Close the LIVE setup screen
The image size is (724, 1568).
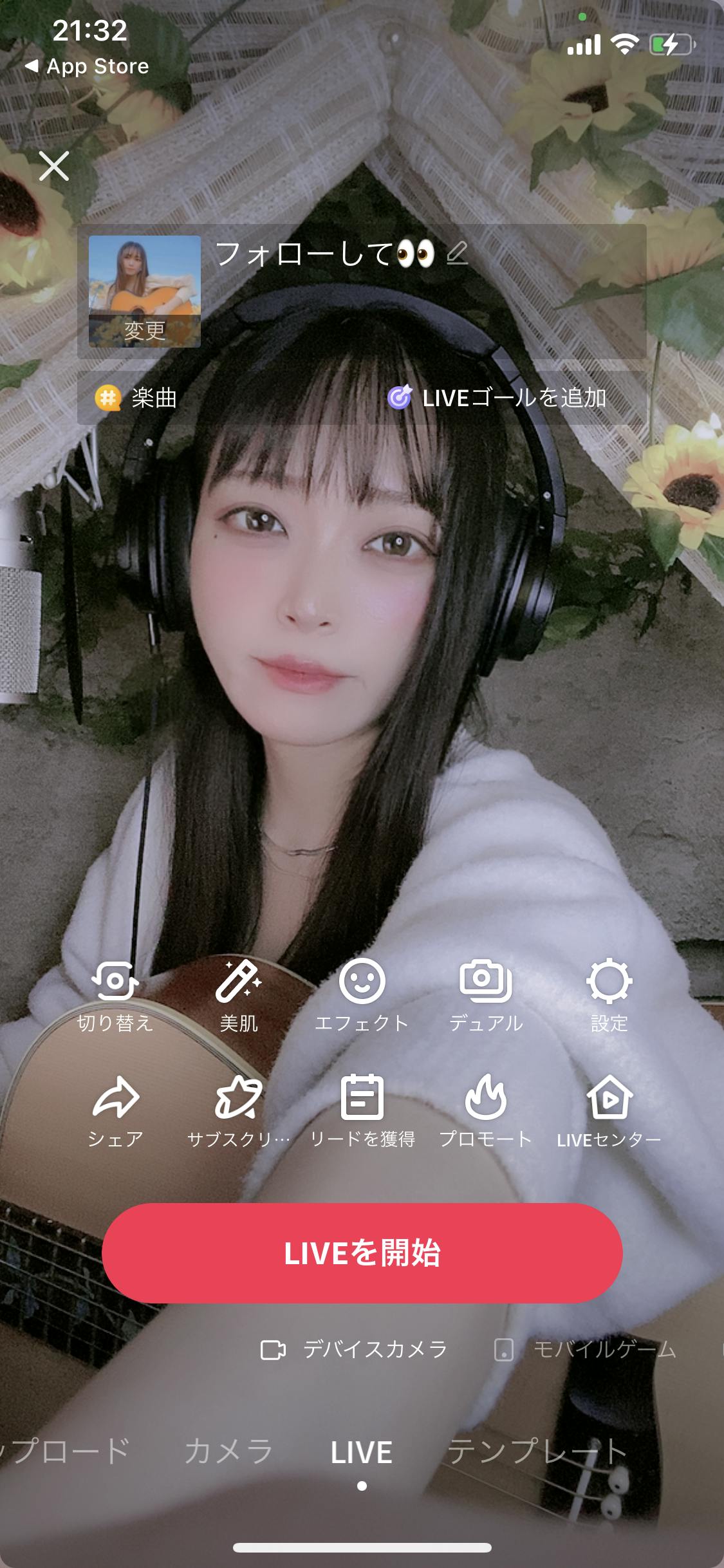coord(54,167)
